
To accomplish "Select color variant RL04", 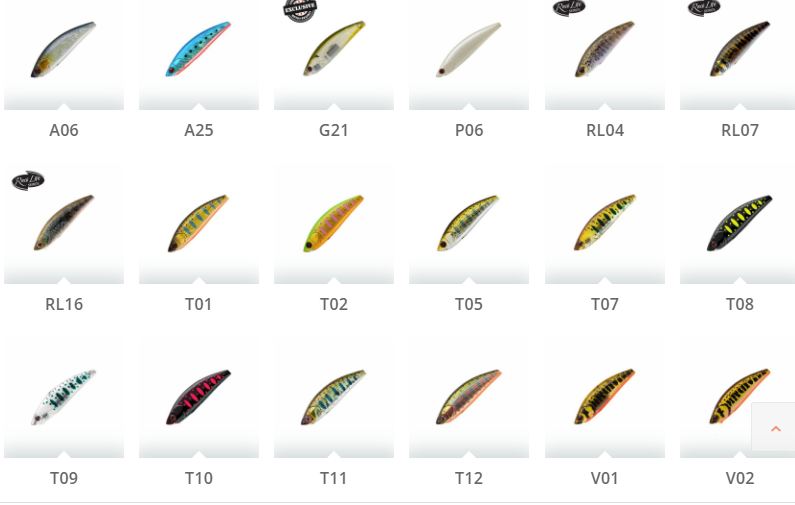I will 604,50.
